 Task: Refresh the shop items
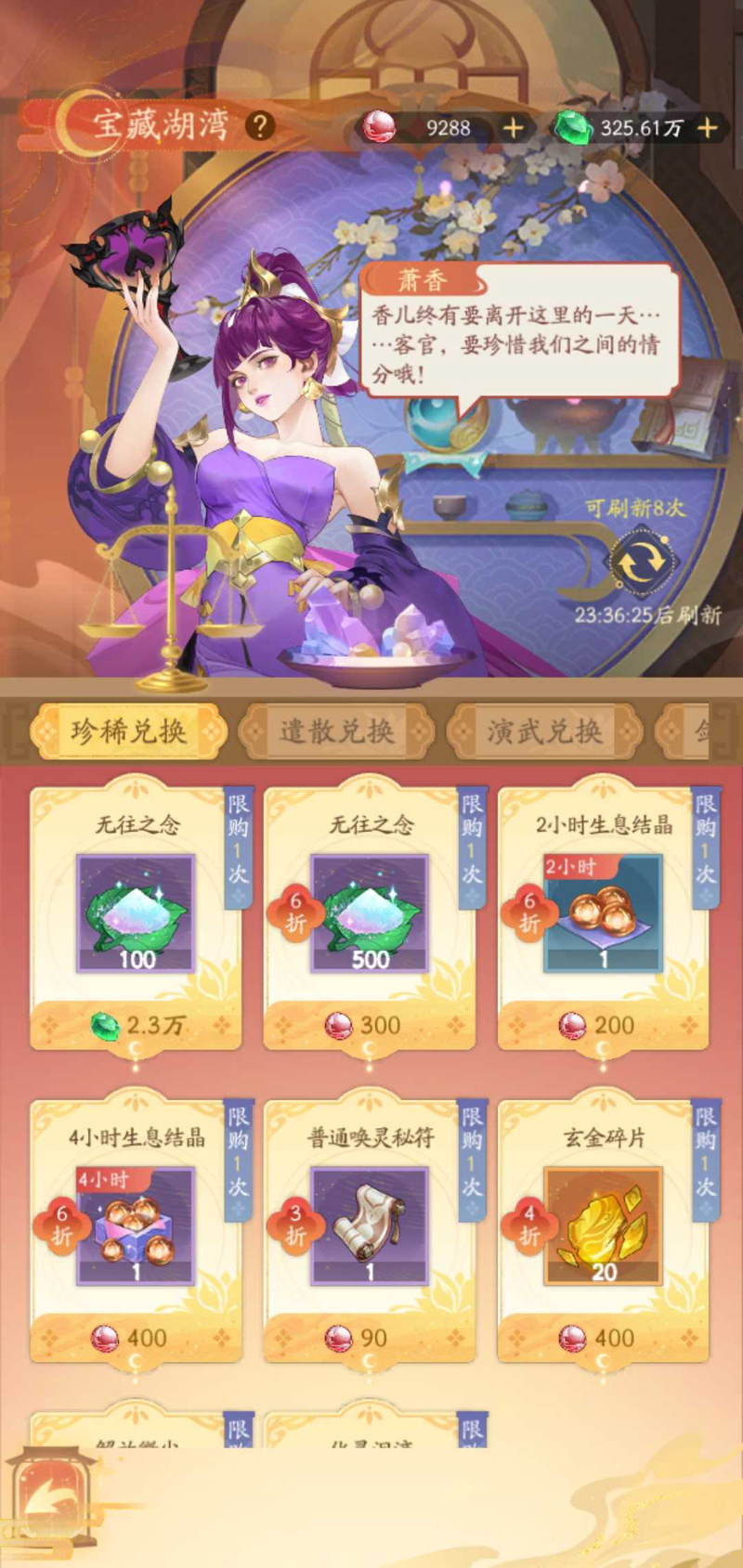point(642,560)
